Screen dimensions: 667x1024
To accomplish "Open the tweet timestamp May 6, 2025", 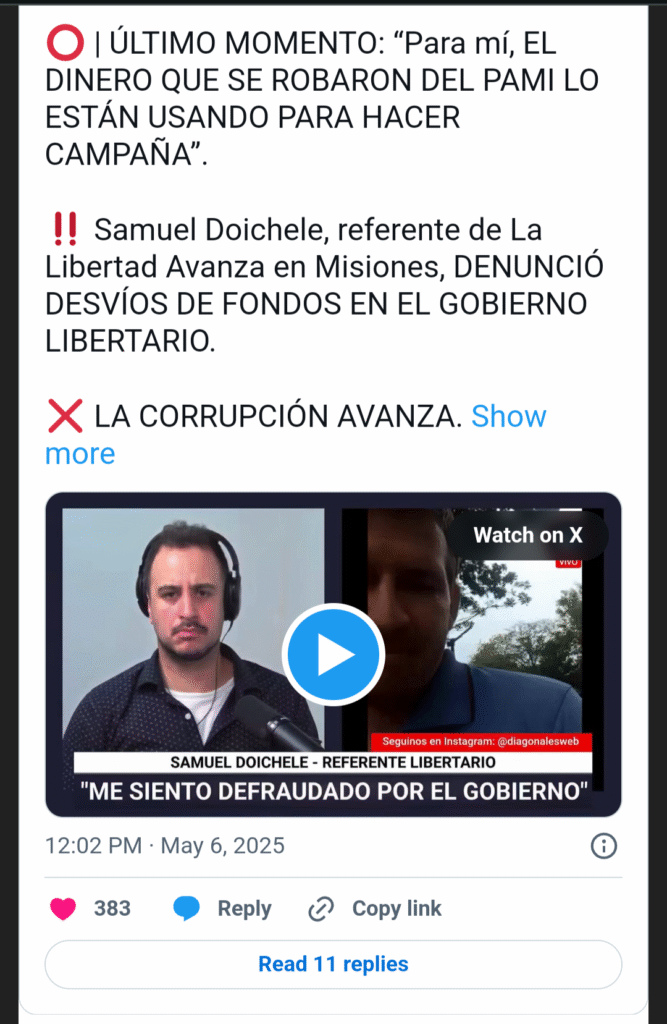I will coord(165,846).
